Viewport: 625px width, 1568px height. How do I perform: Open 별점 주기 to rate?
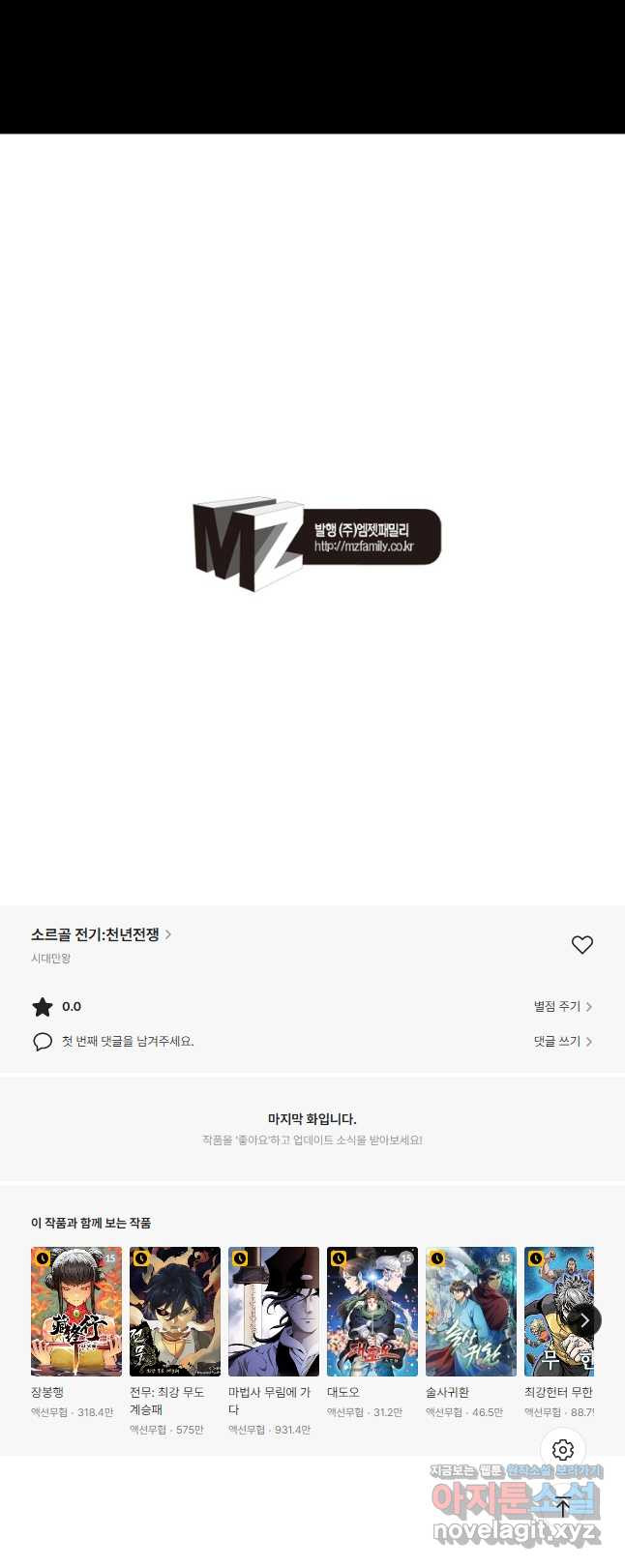[562, 1007]
